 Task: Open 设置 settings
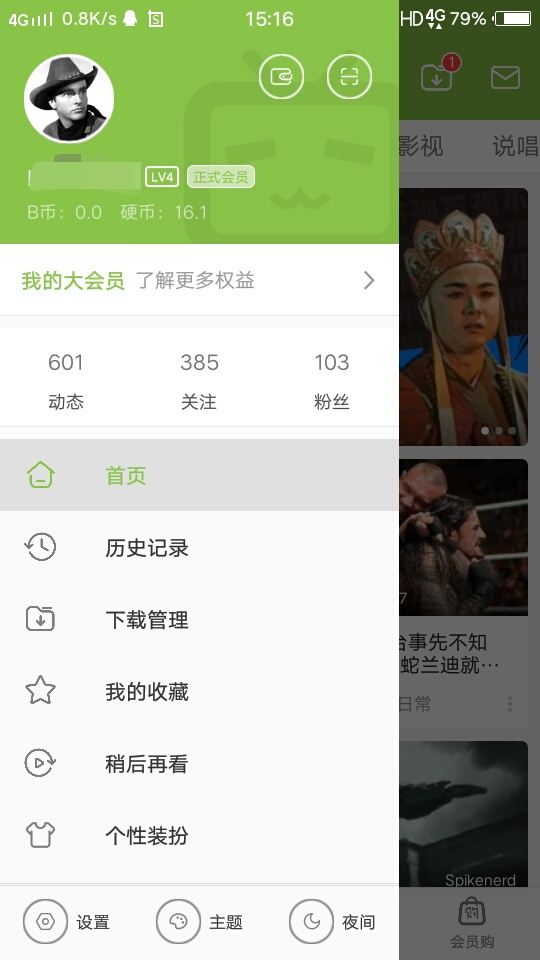66,921
